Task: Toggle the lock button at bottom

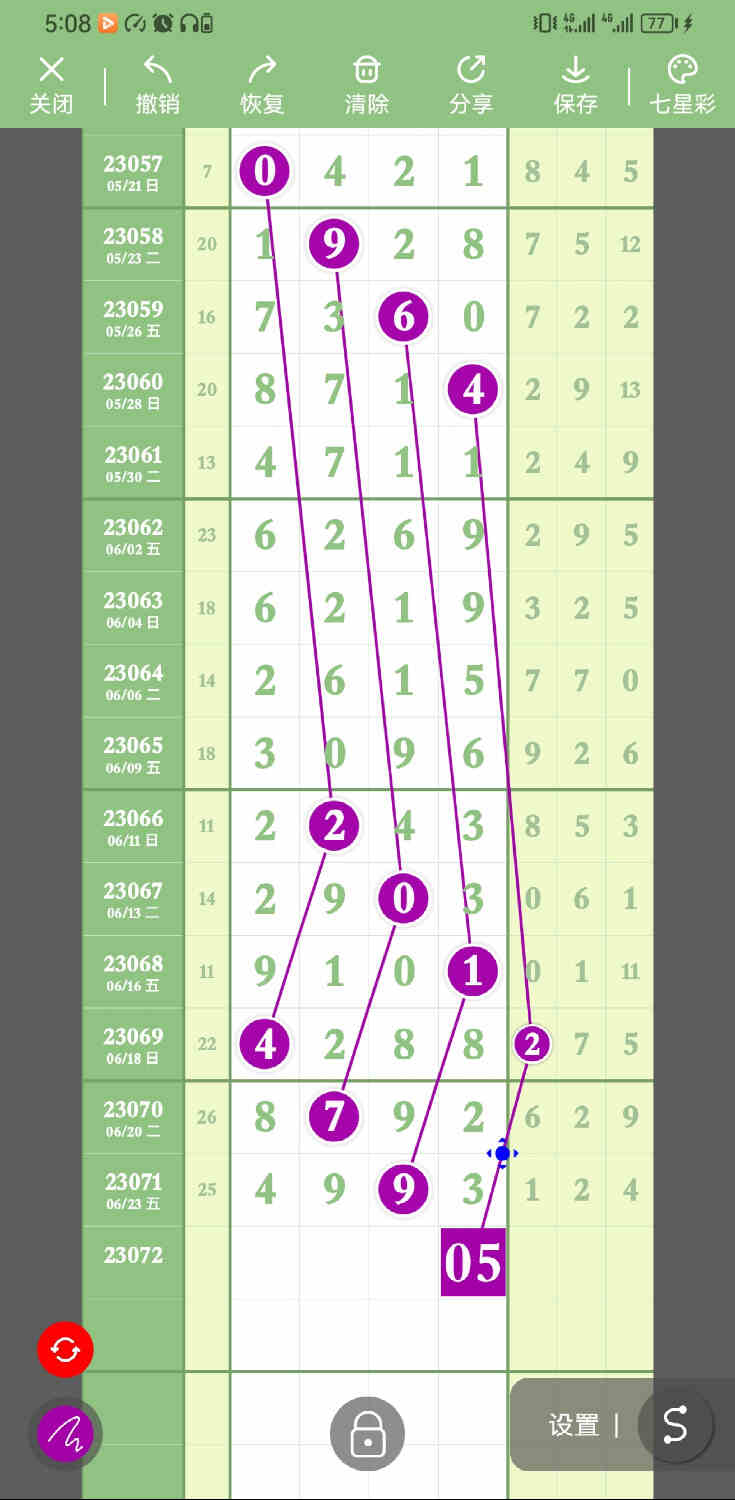Action: 367,1434
